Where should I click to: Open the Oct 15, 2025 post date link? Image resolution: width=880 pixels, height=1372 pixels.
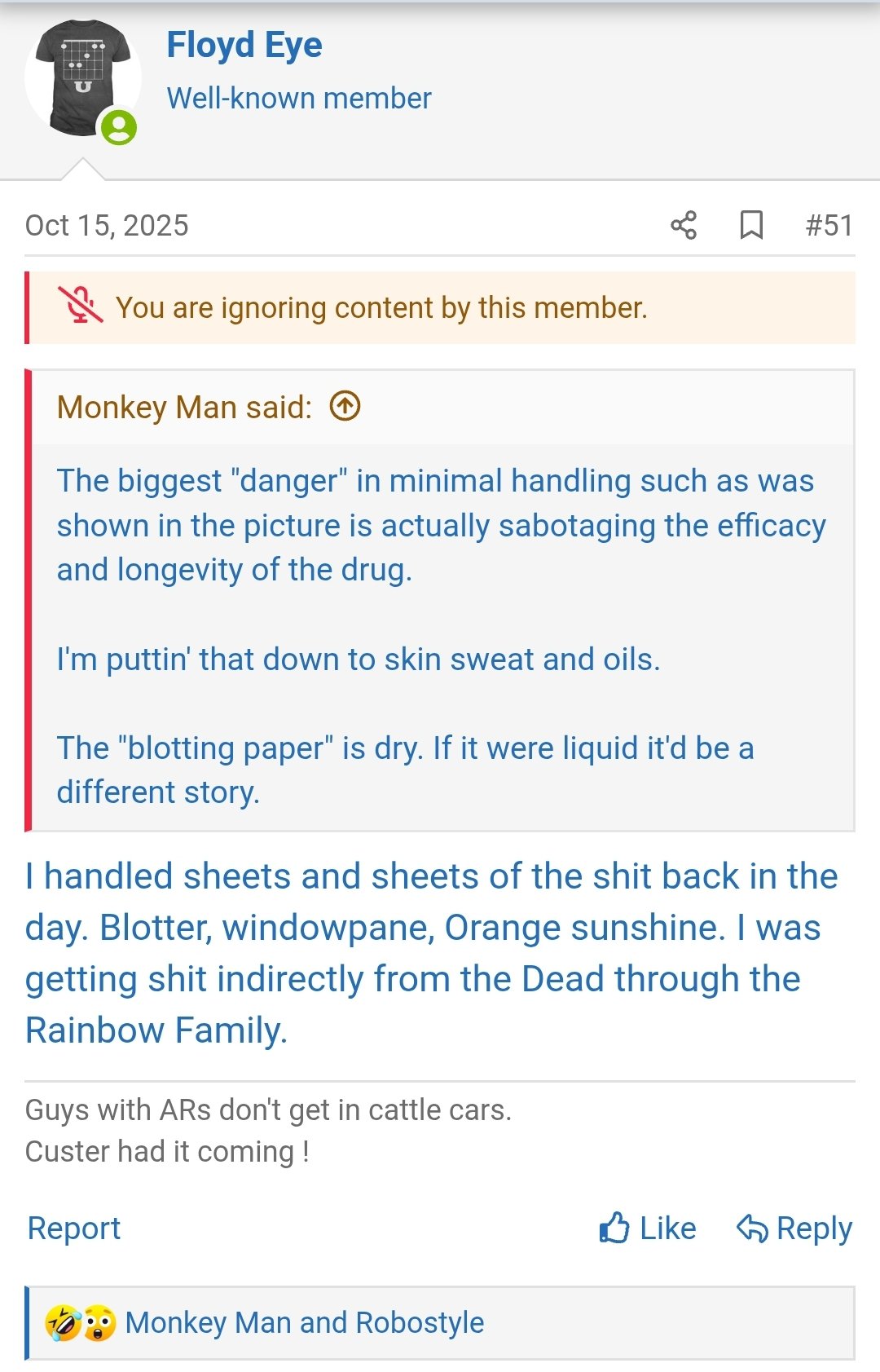(107, 225)
